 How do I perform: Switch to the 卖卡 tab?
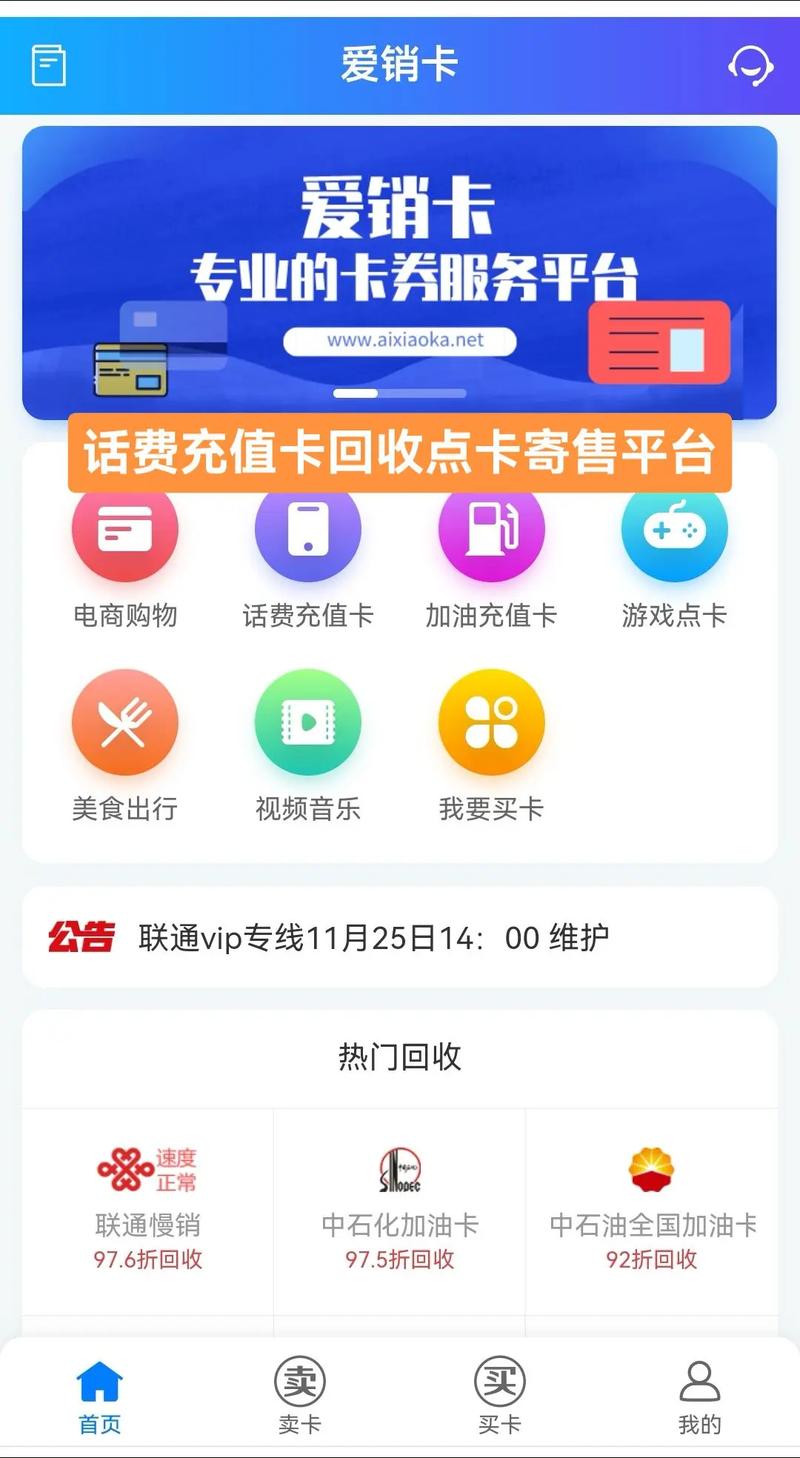pyautogui.click(x=300, y=1397)
